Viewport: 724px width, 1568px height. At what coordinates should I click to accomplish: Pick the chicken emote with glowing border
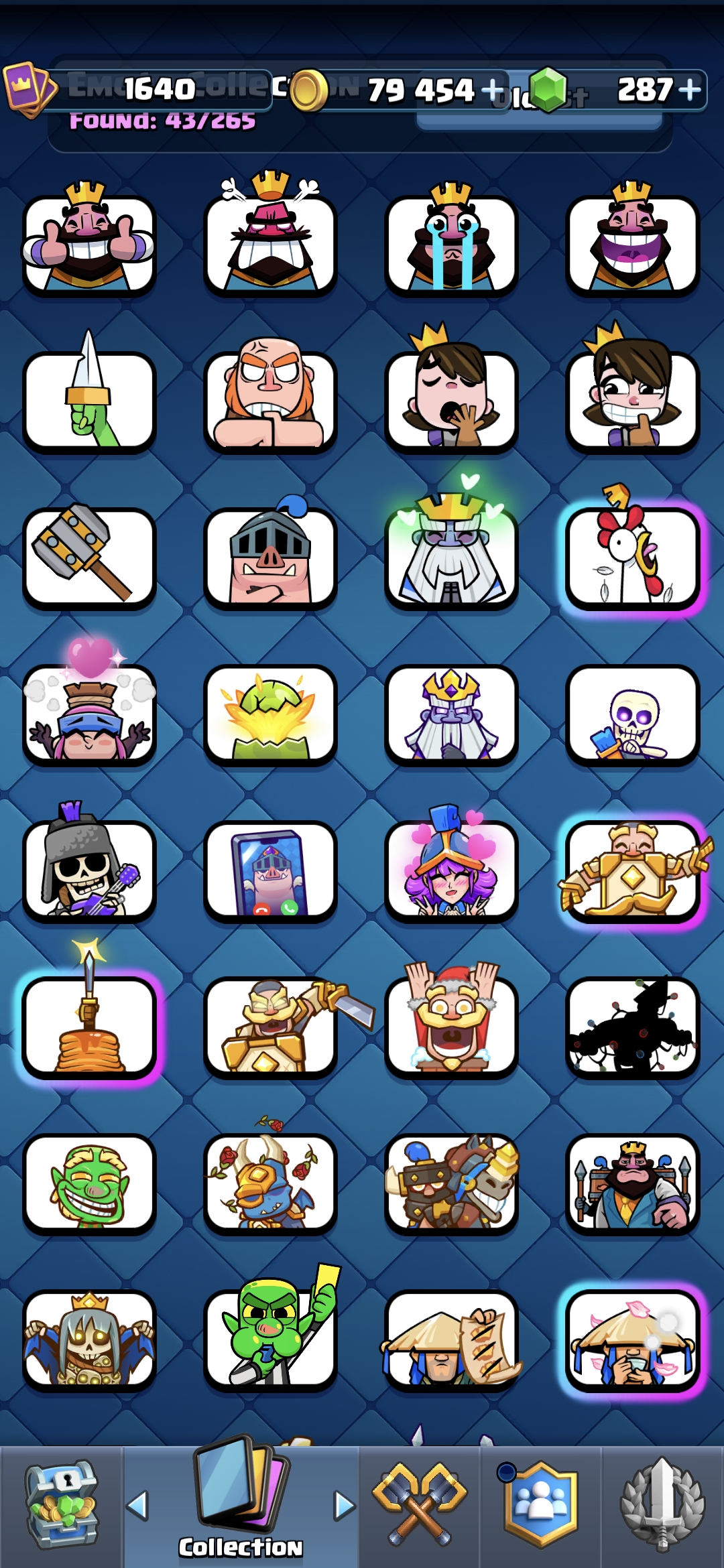coord(632,556)
